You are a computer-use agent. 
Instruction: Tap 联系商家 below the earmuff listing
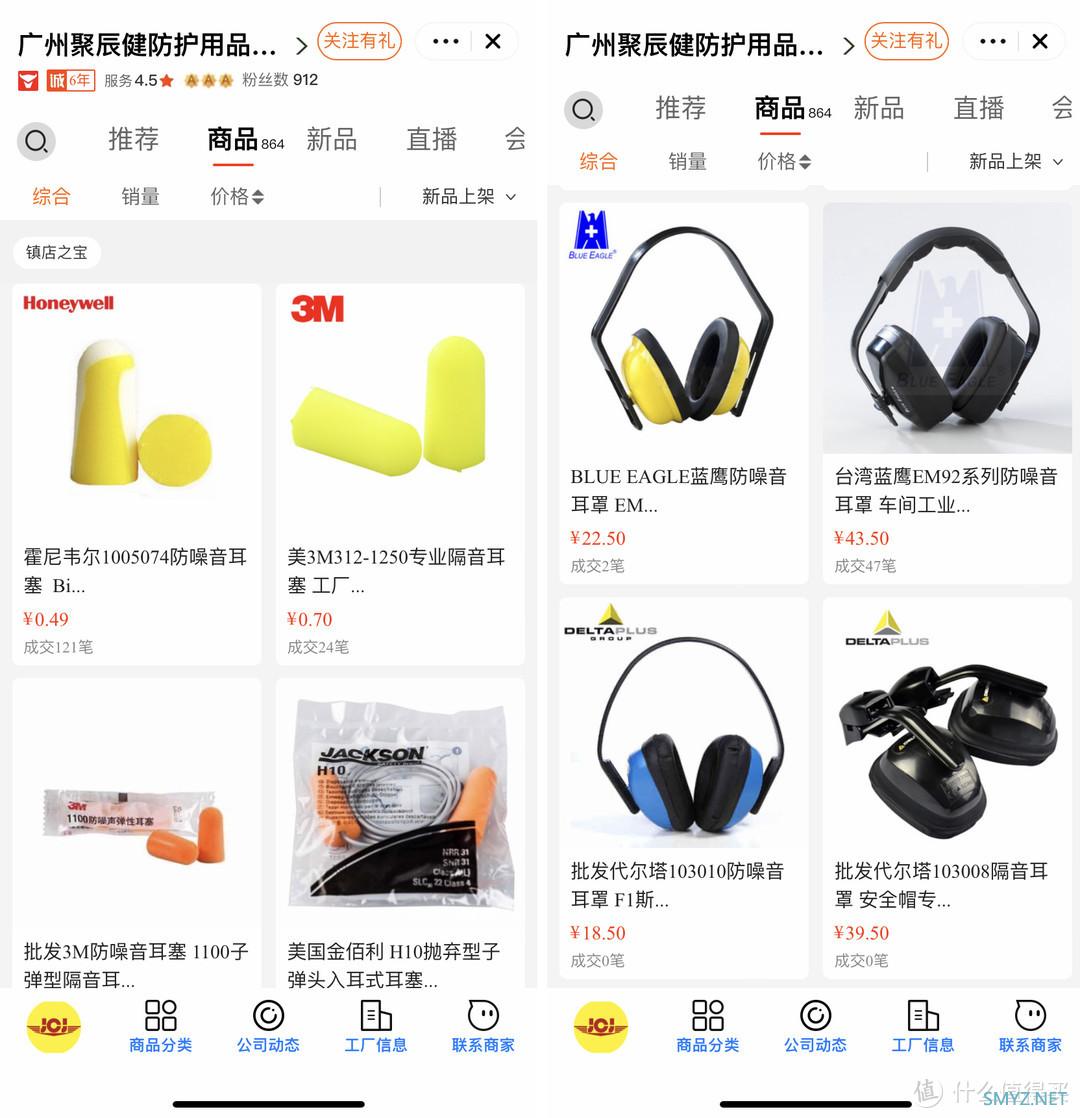(1029, 1025)
